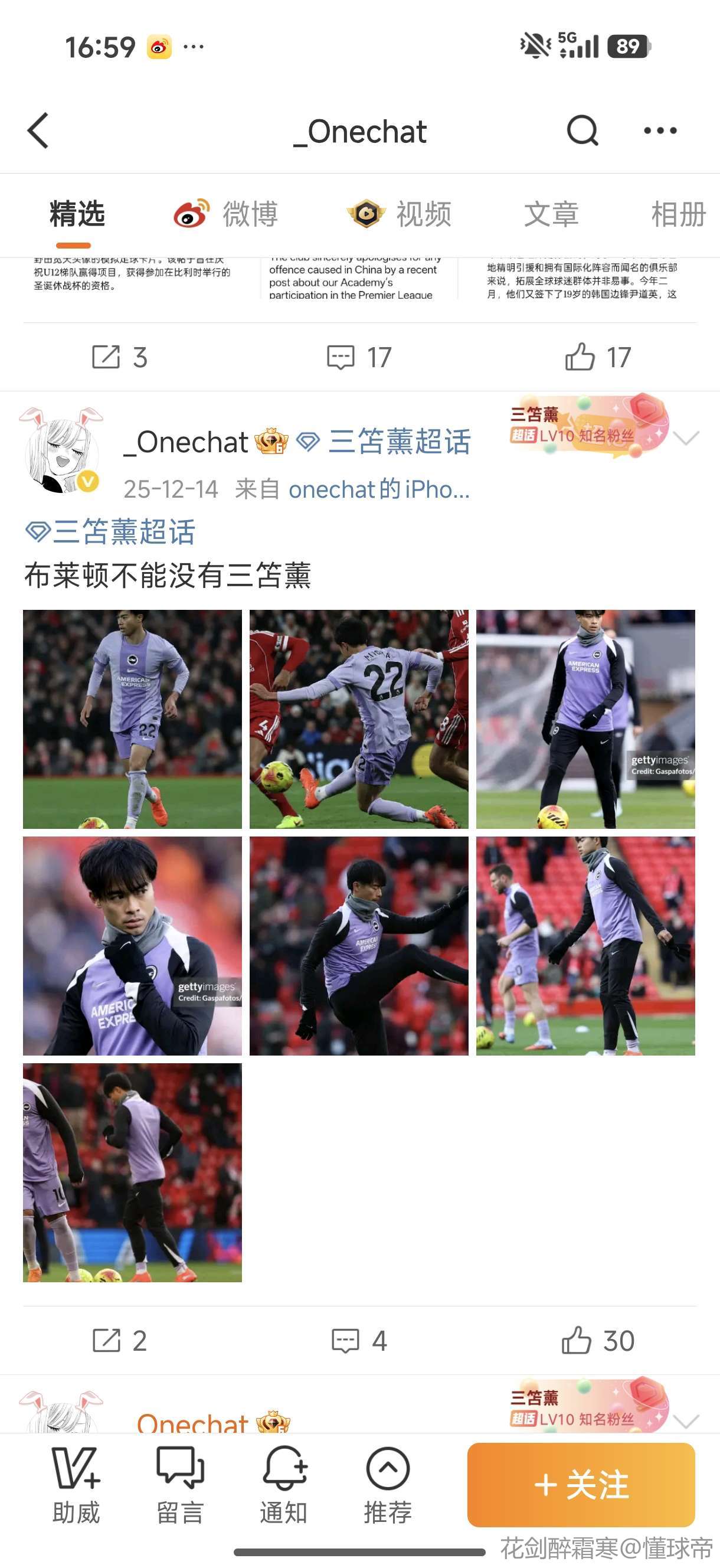
Task: Turn on 通知 notifications for this user
Action: 284,1485
